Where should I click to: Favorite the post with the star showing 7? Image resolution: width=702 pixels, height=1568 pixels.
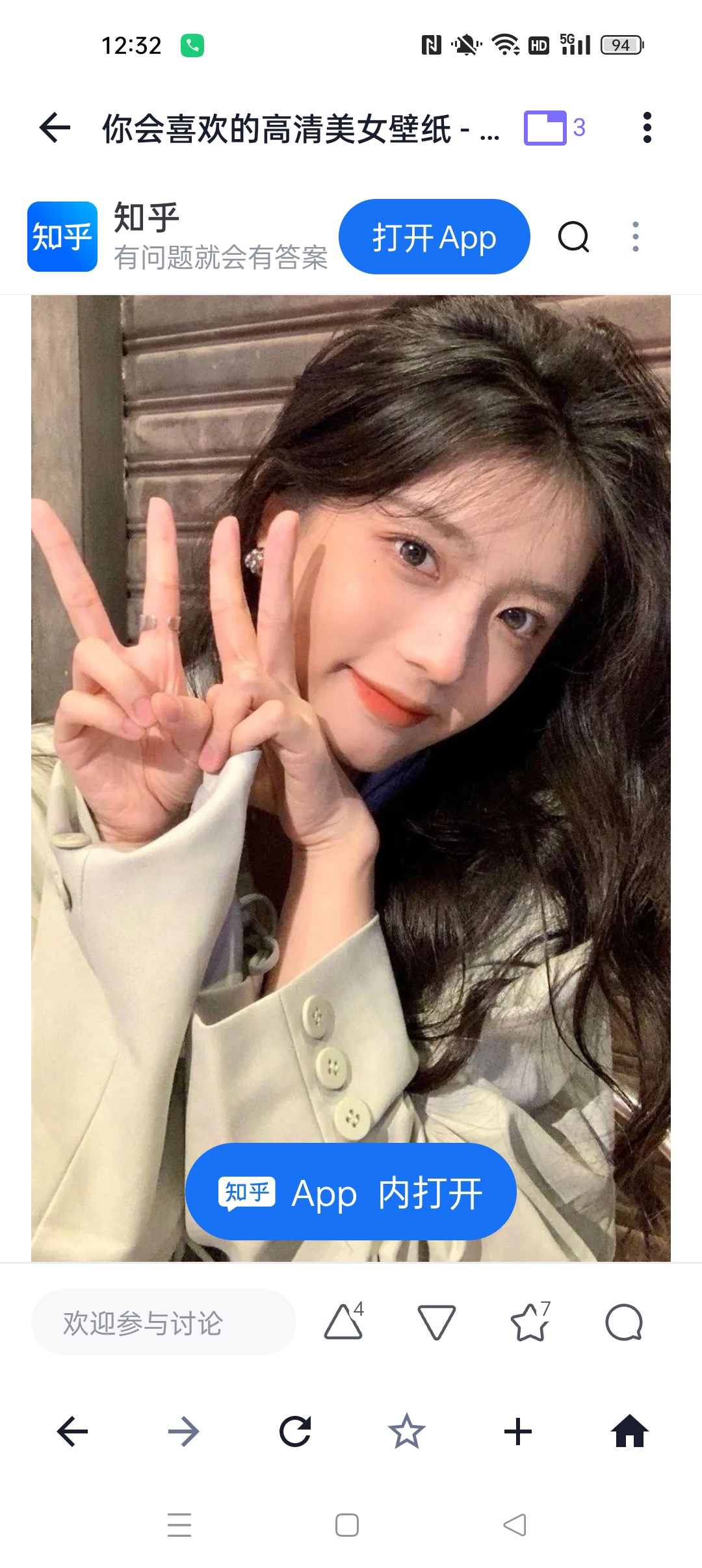(x=530, y=1322)
